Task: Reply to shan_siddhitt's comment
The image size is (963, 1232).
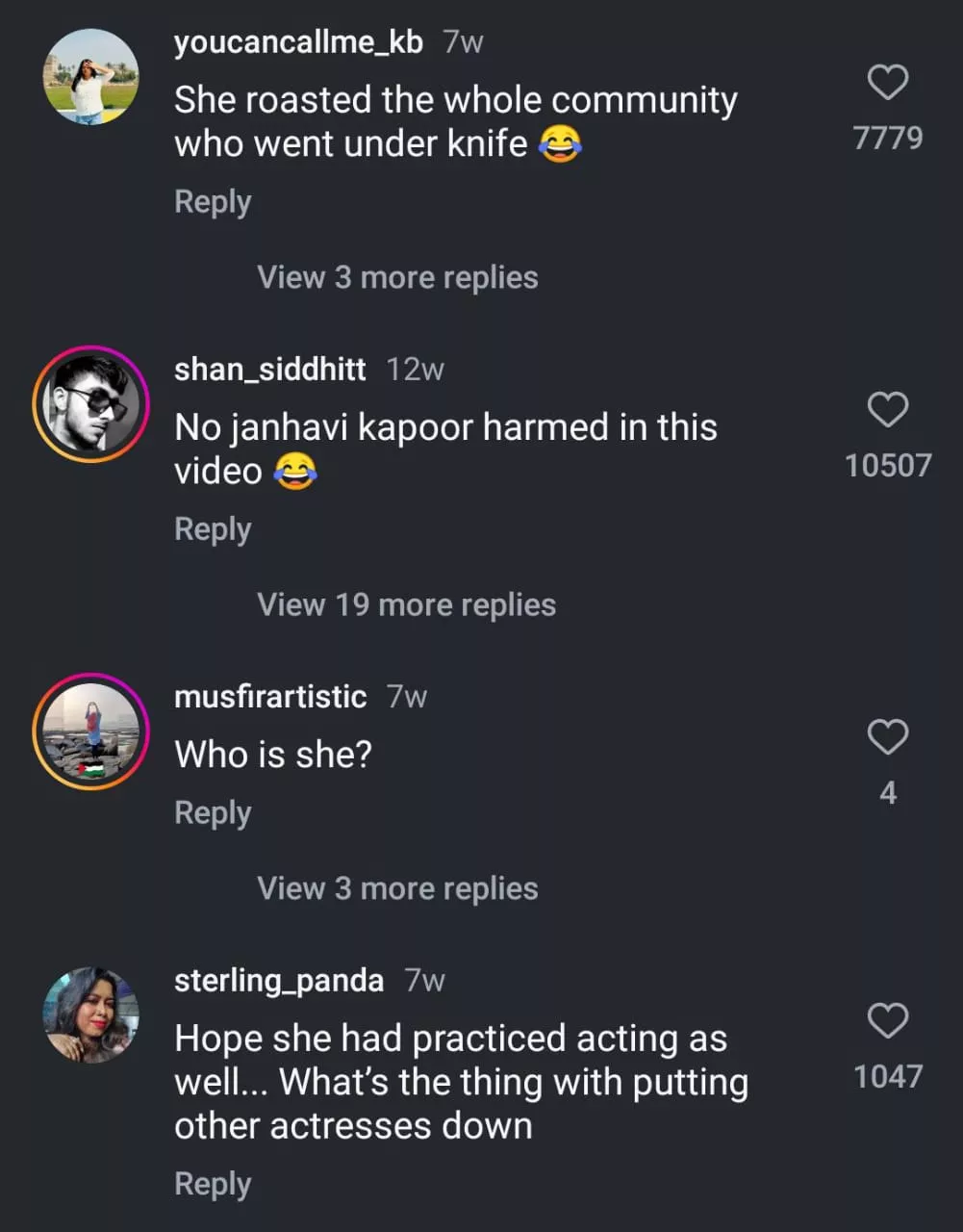Action: (x=213, y=529)
